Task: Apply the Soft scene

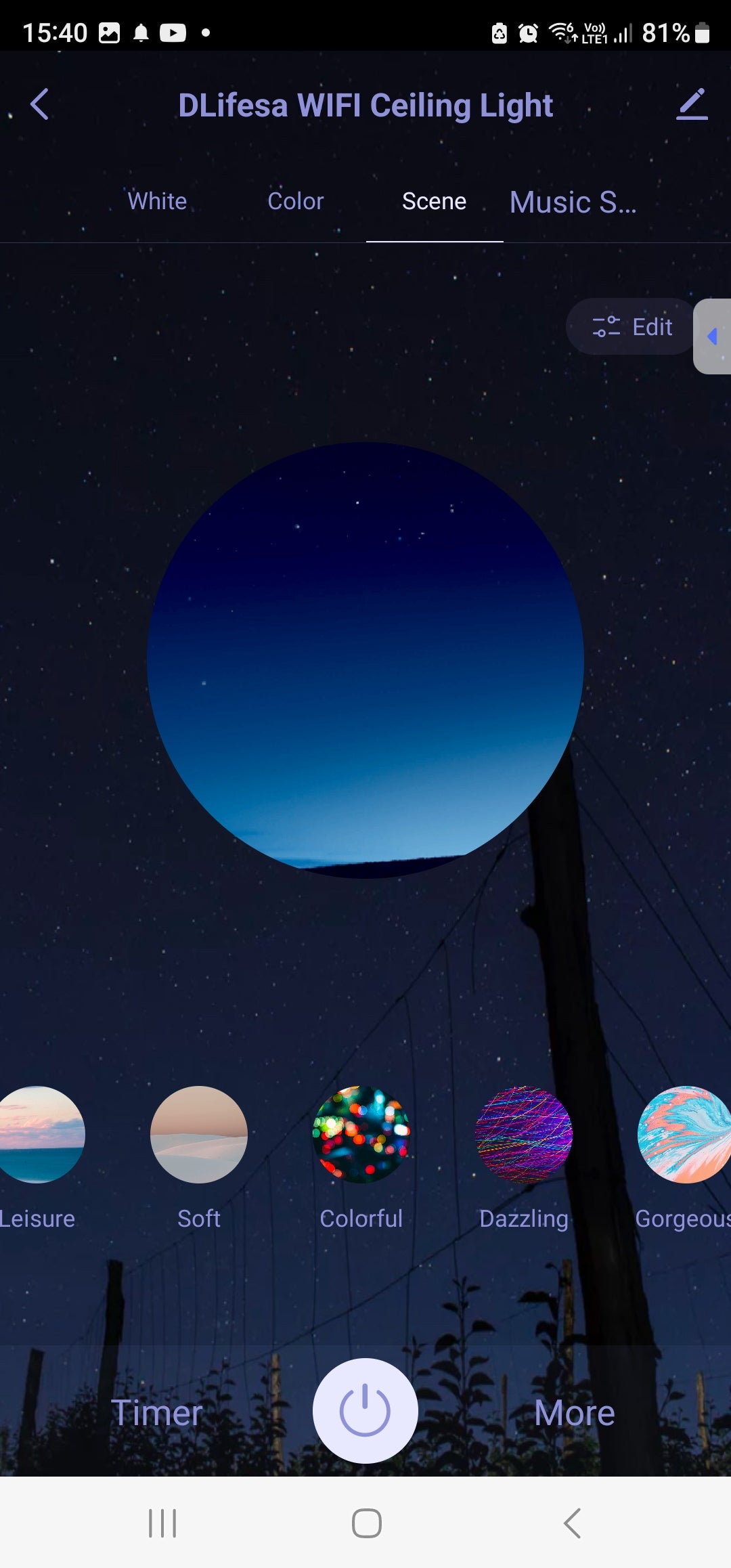Action: pyautogui.click(x=198, y=1135)
